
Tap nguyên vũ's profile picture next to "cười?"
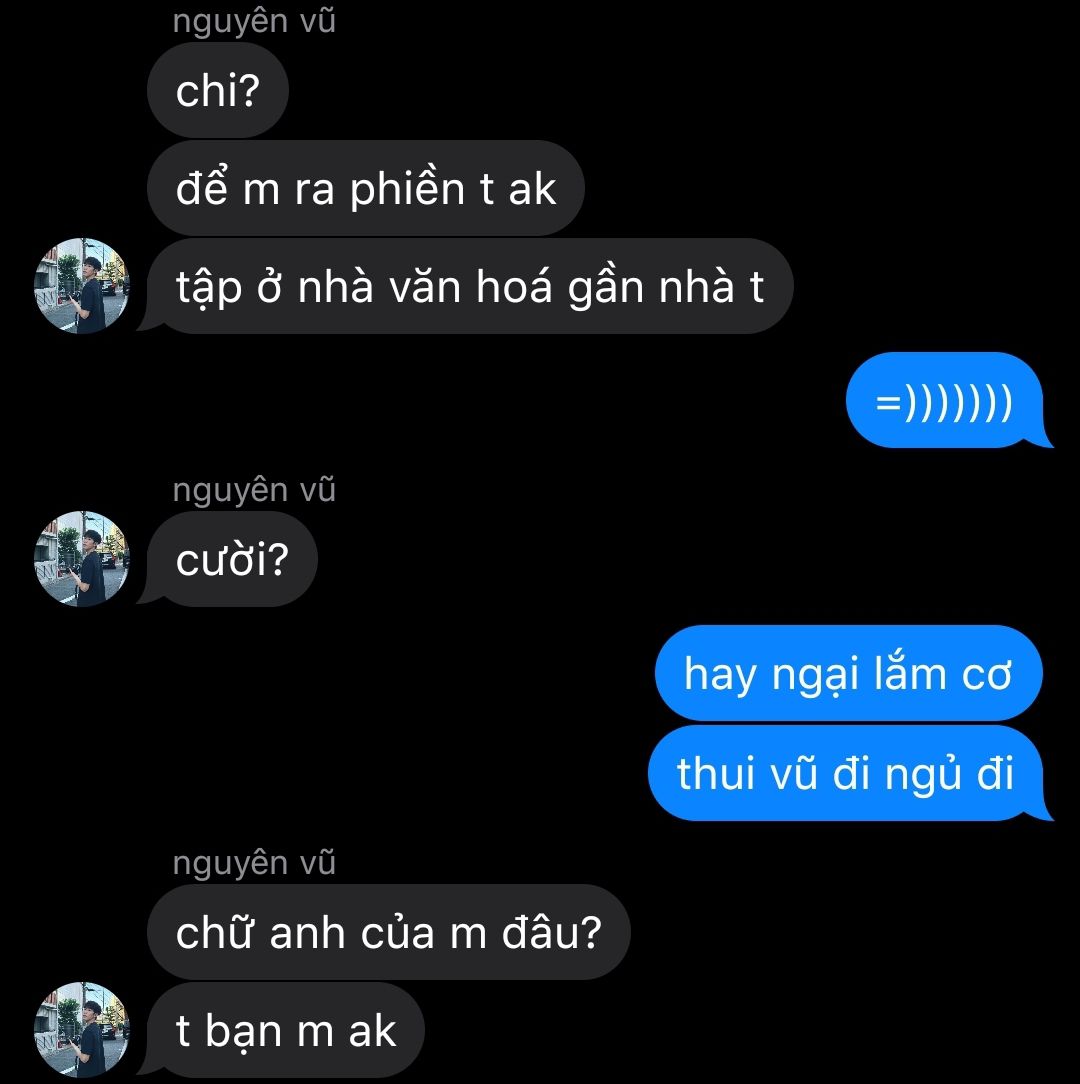82,559
